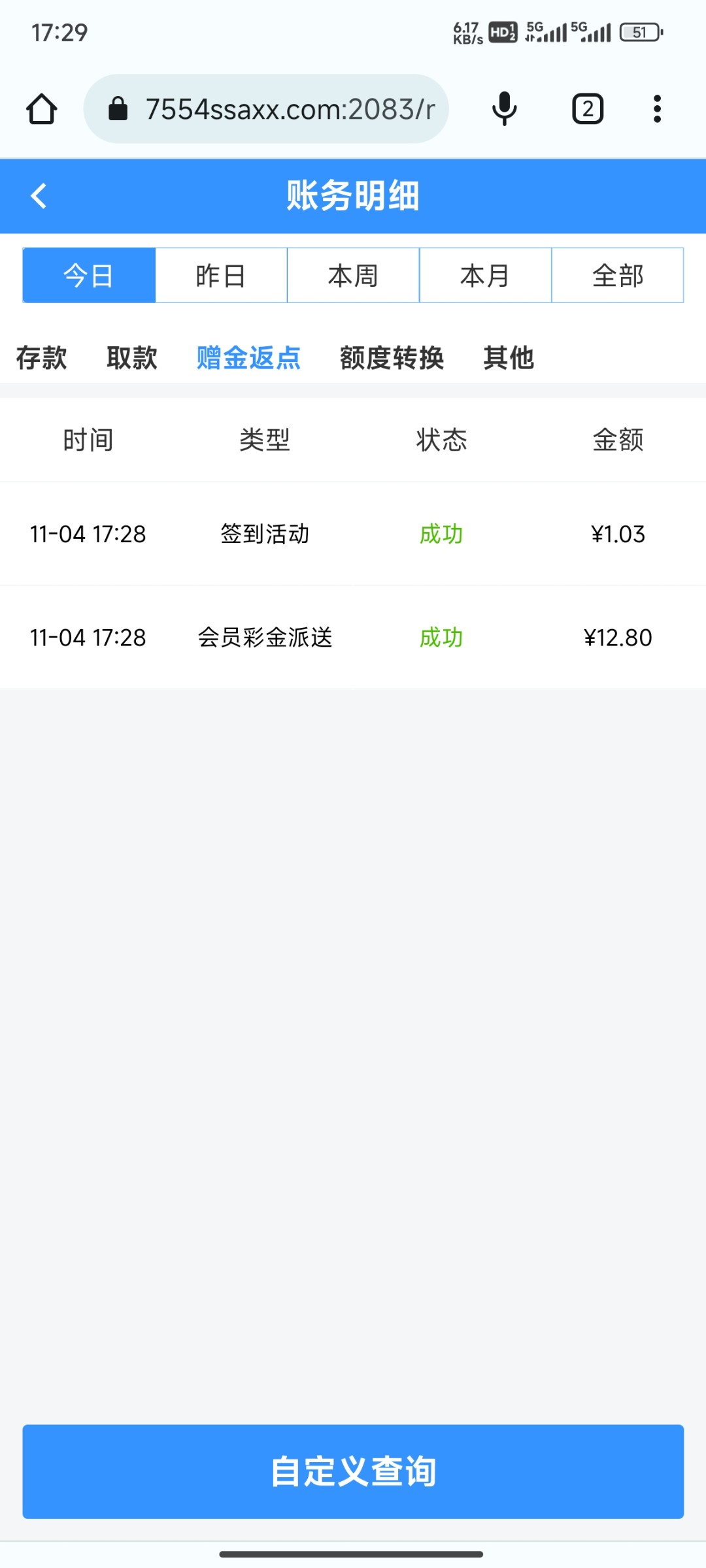Open the browser overflow menu
The image size is (706, 1568).
657,108
